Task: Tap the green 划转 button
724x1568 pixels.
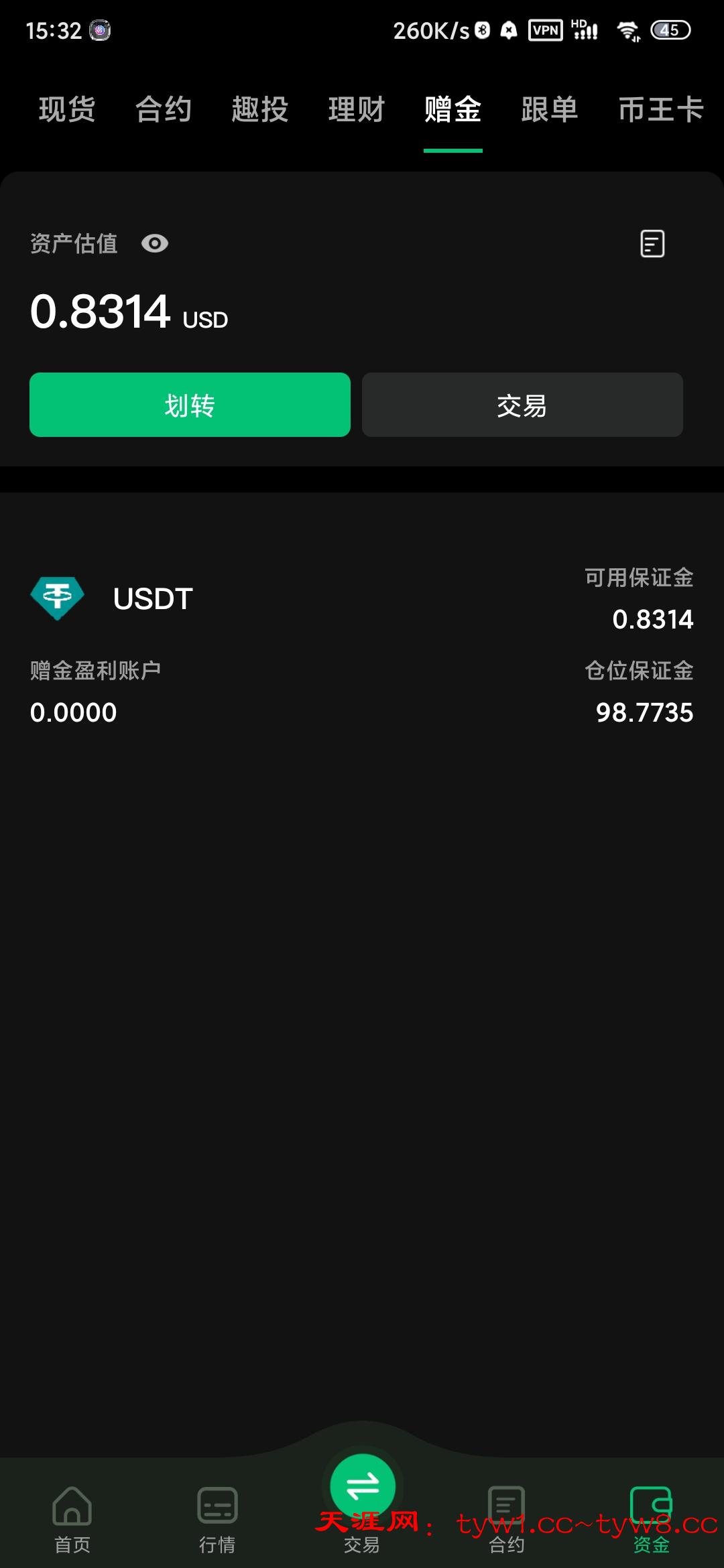Action: tap(190, 405)
